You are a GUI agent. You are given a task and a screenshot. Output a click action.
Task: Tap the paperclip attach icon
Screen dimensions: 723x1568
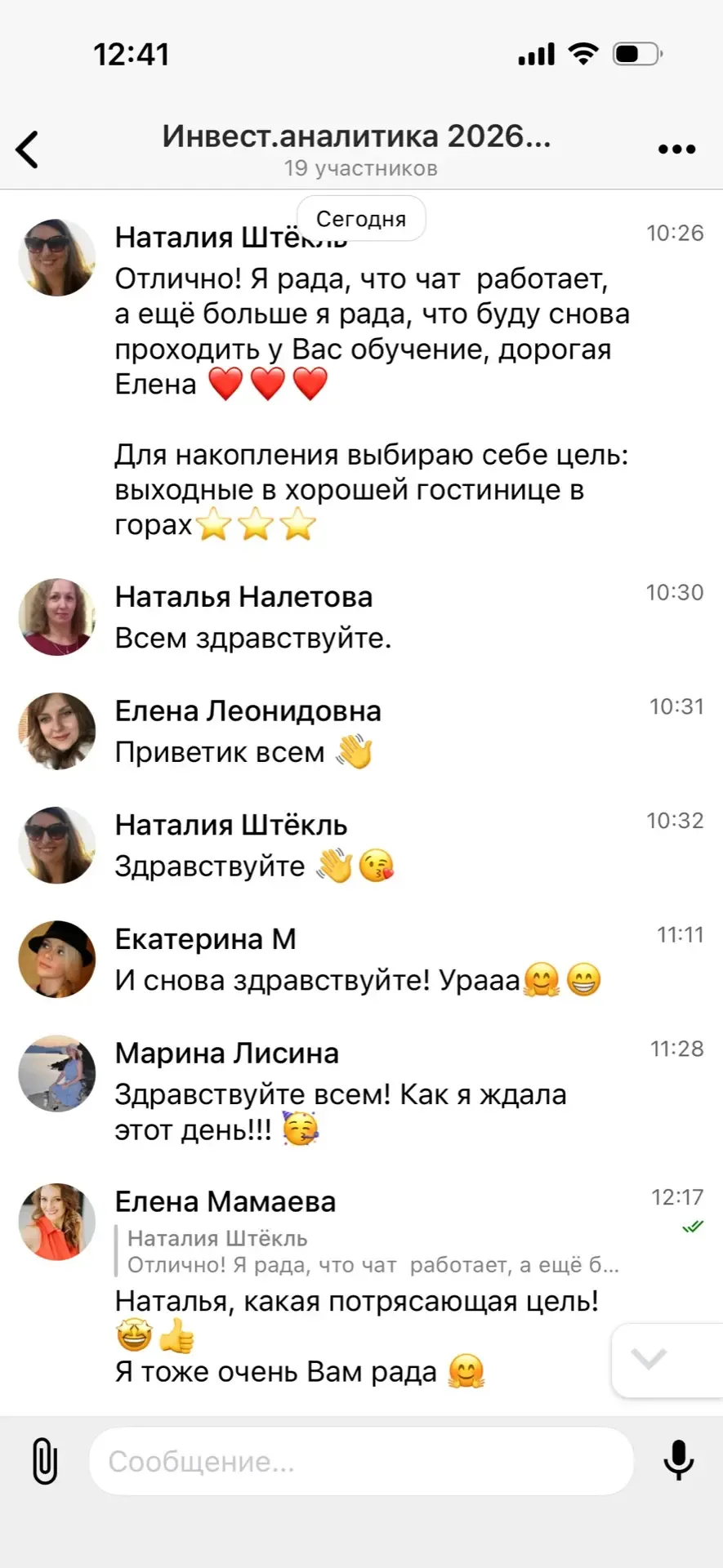pos(45,1461)
